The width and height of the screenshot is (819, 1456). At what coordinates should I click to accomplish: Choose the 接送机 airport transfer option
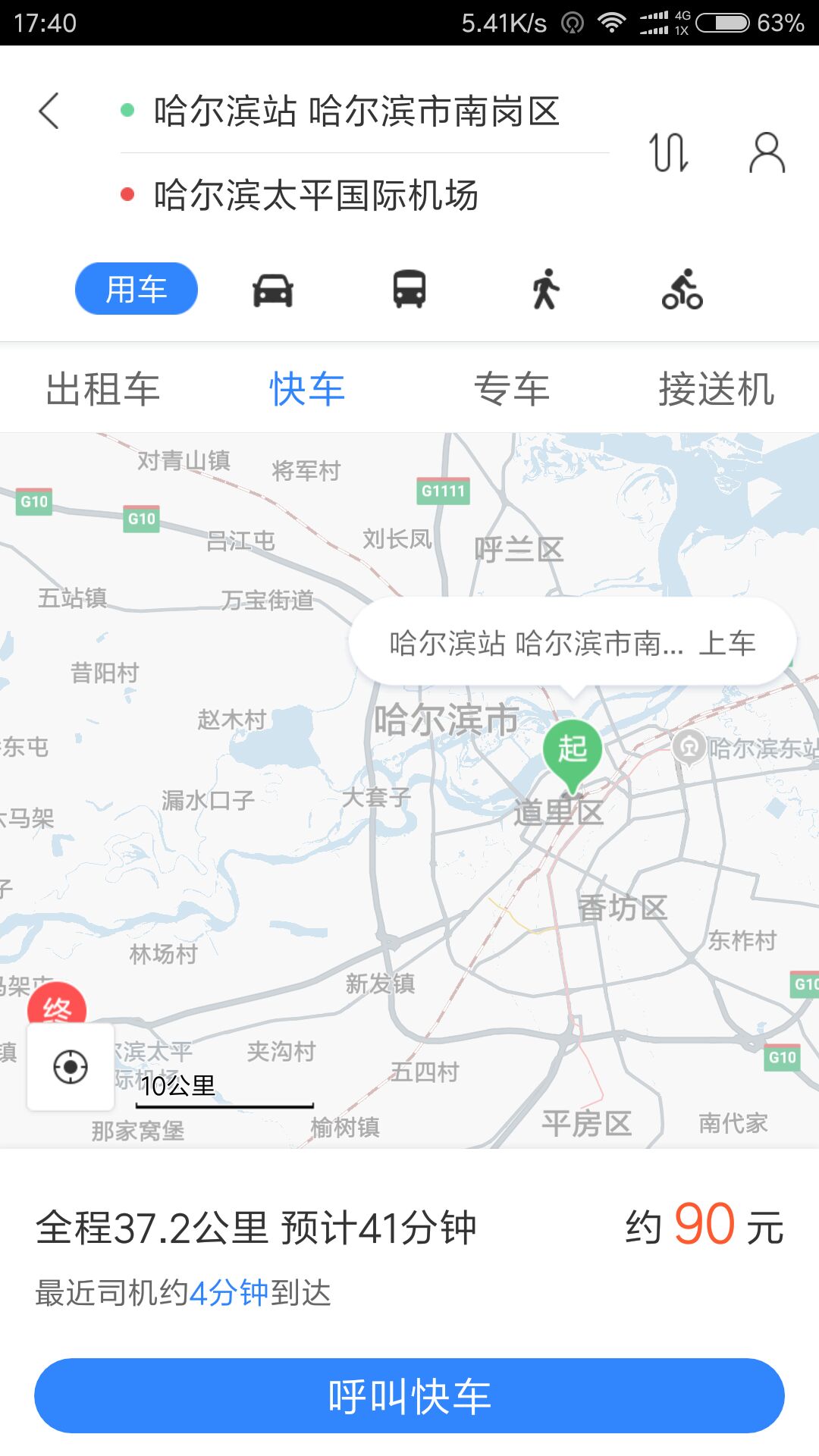pyautogui.click(x=716, y=389)
